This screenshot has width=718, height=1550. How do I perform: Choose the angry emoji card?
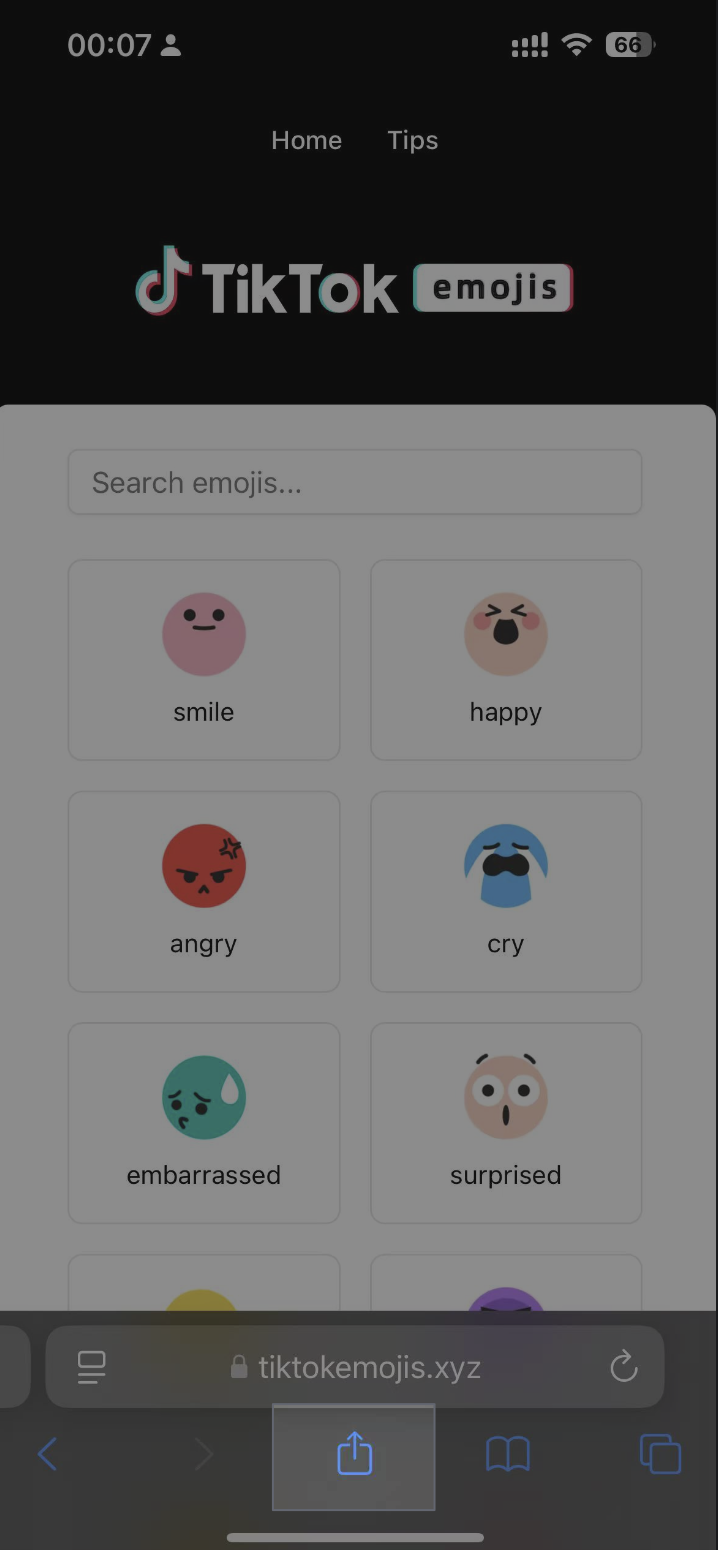point(204,891)
